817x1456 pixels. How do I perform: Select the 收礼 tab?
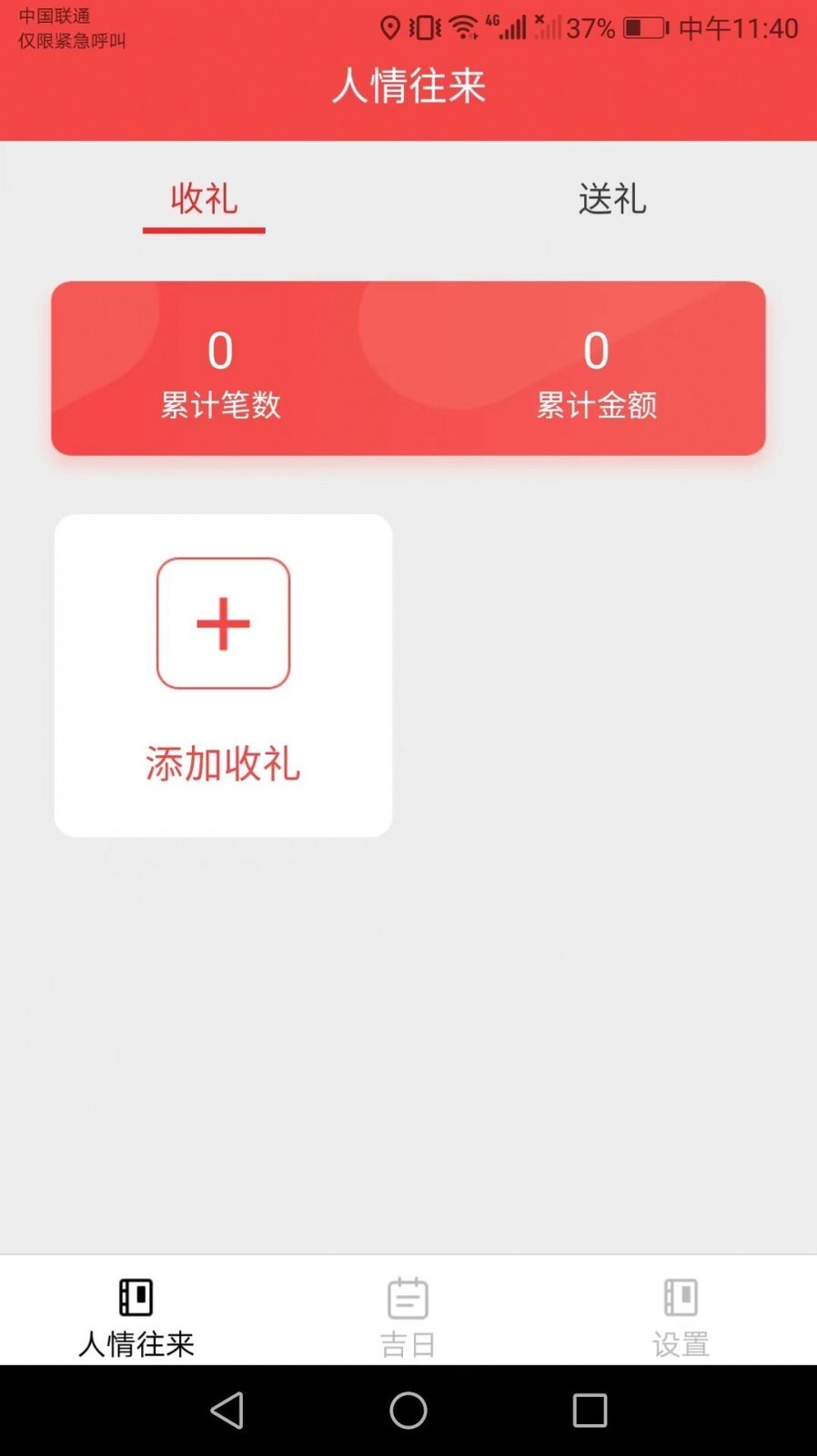[x=203, y=199]
